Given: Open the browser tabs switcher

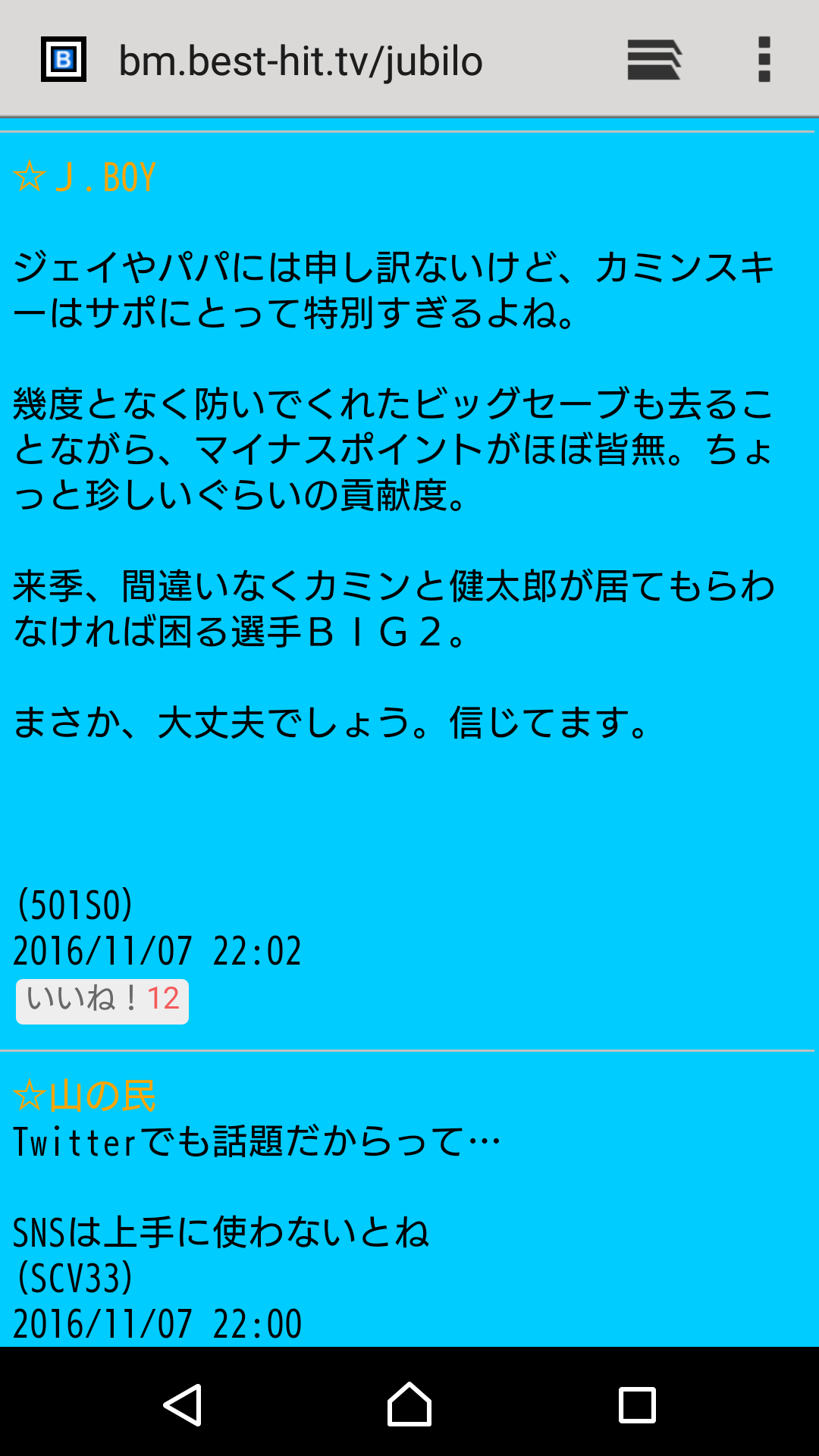Looking at the screenshot, I should coord(654,60).
